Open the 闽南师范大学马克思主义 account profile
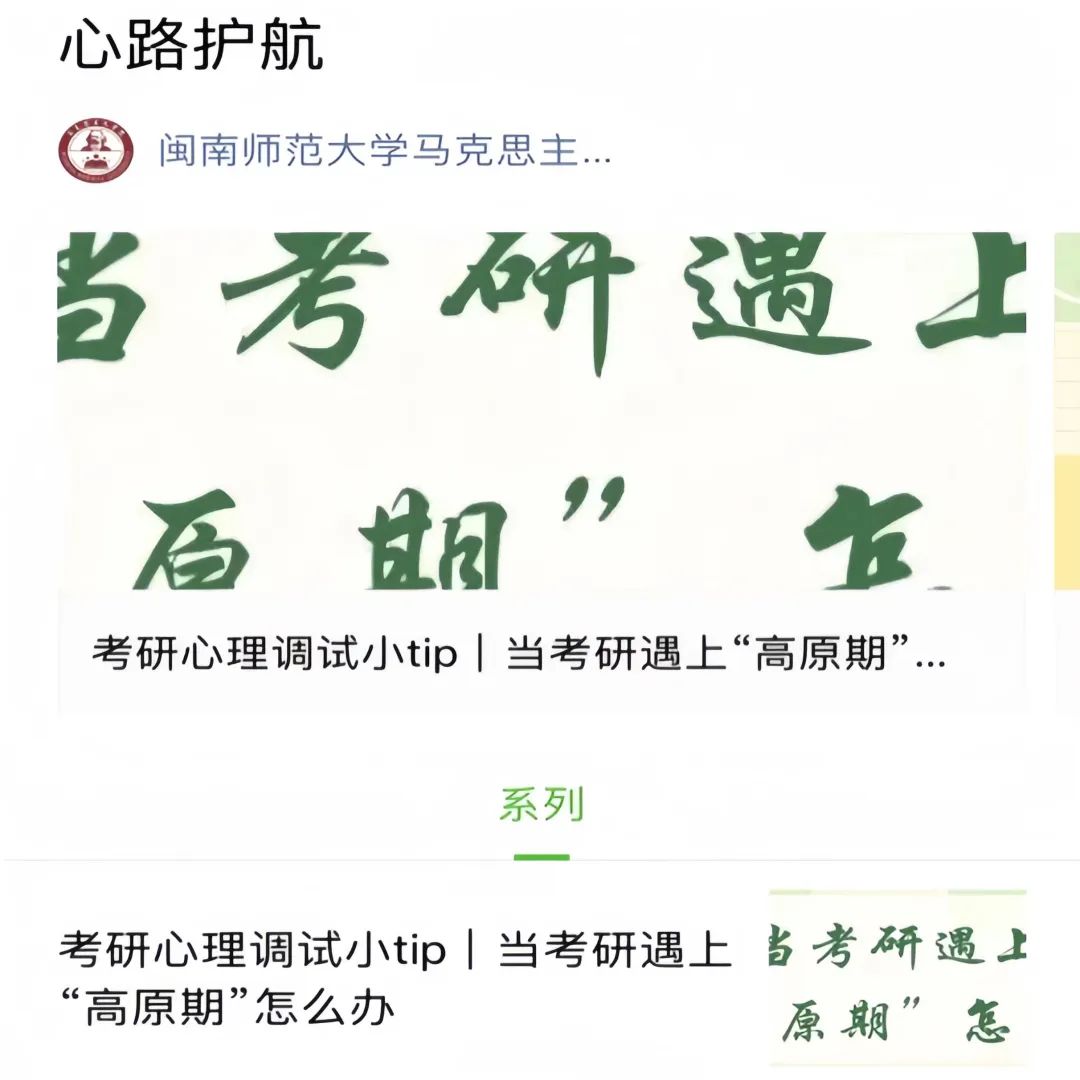Viewport: 1080px width, 1080px height. [384, 152]
